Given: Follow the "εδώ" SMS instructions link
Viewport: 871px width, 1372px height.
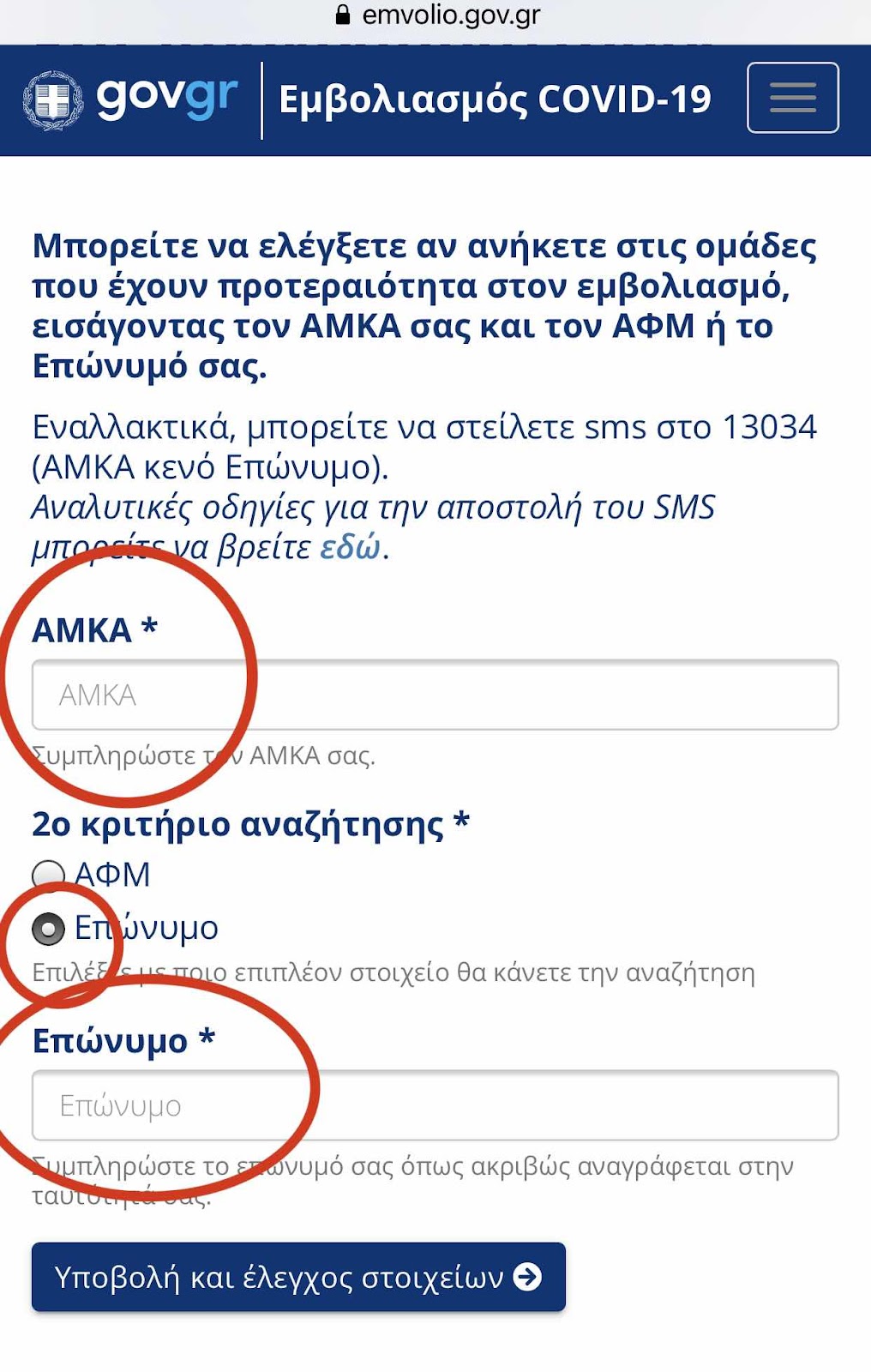Looking at the screenshot, I should (x=350, y=547).
